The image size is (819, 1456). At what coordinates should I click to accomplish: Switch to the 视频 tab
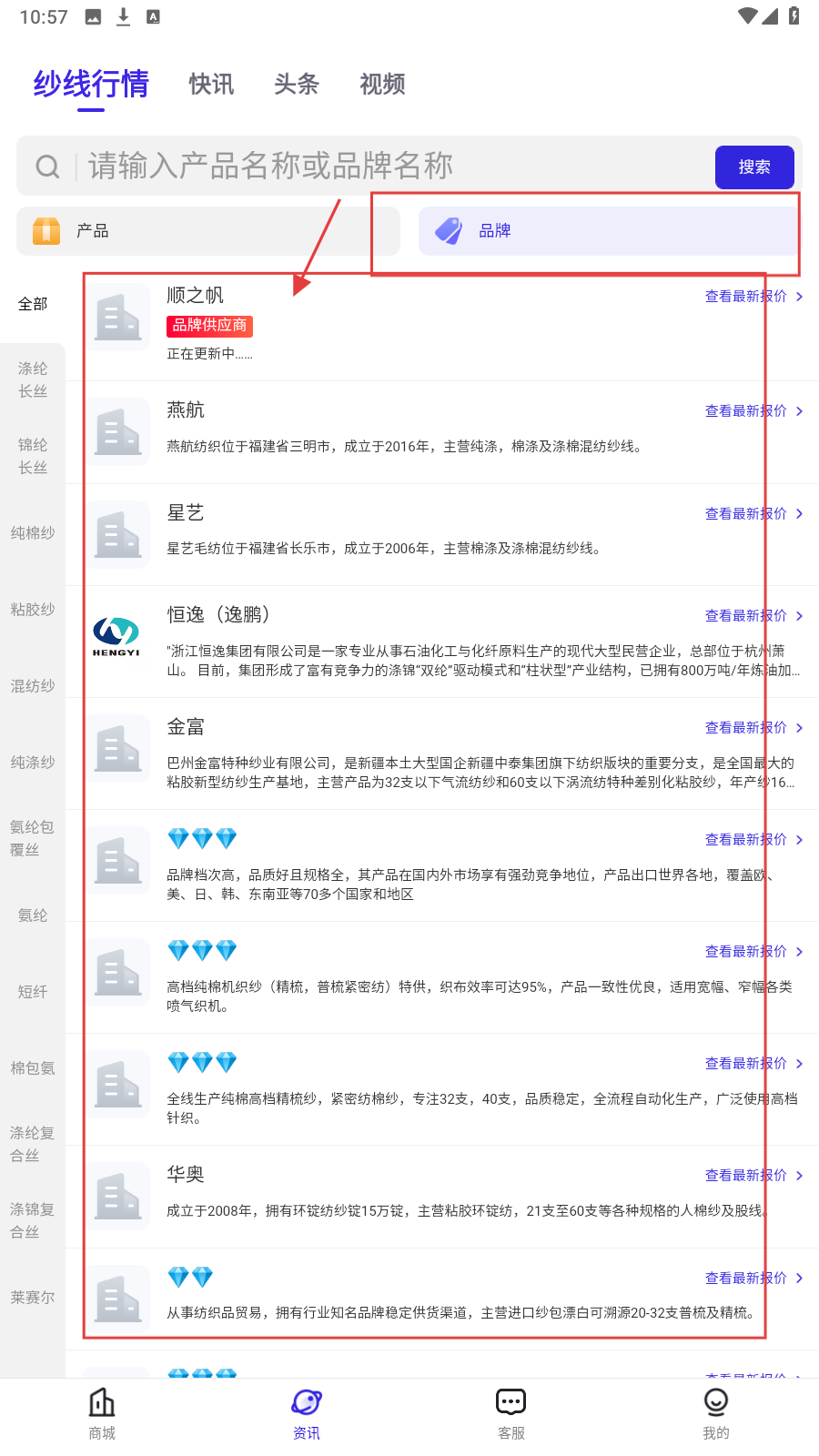(x=382, y=85)
